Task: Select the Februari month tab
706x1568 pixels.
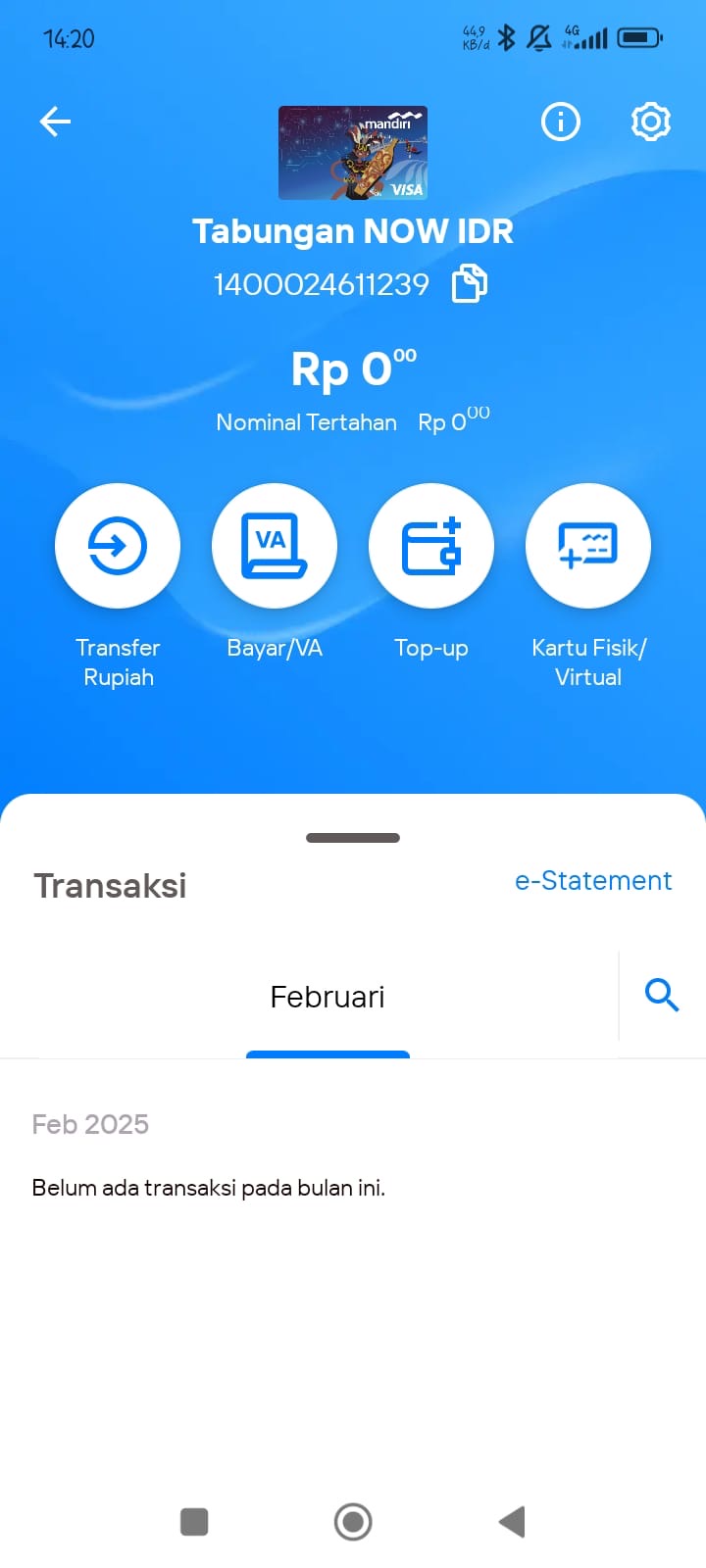Action: (328, 998)
